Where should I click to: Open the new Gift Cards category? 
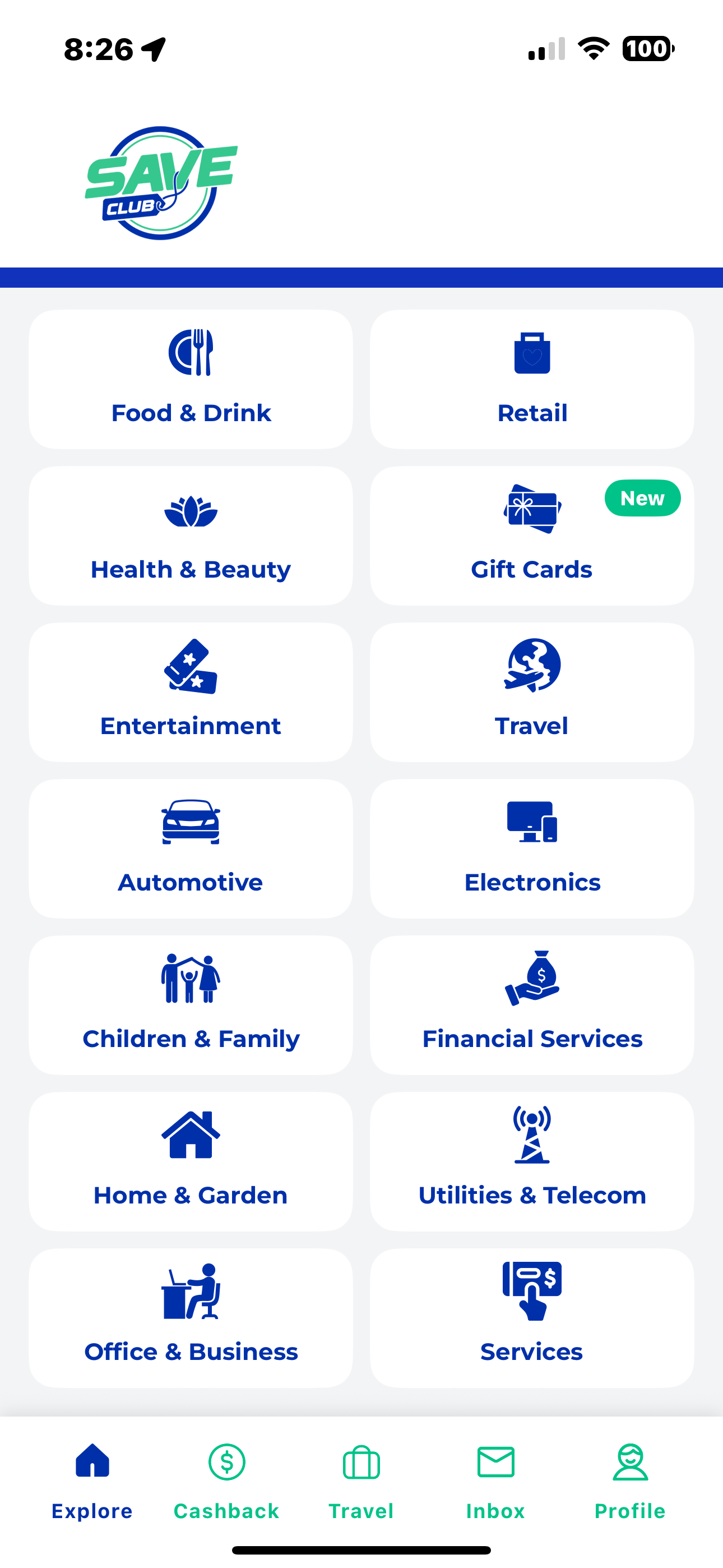click(532, 536)
